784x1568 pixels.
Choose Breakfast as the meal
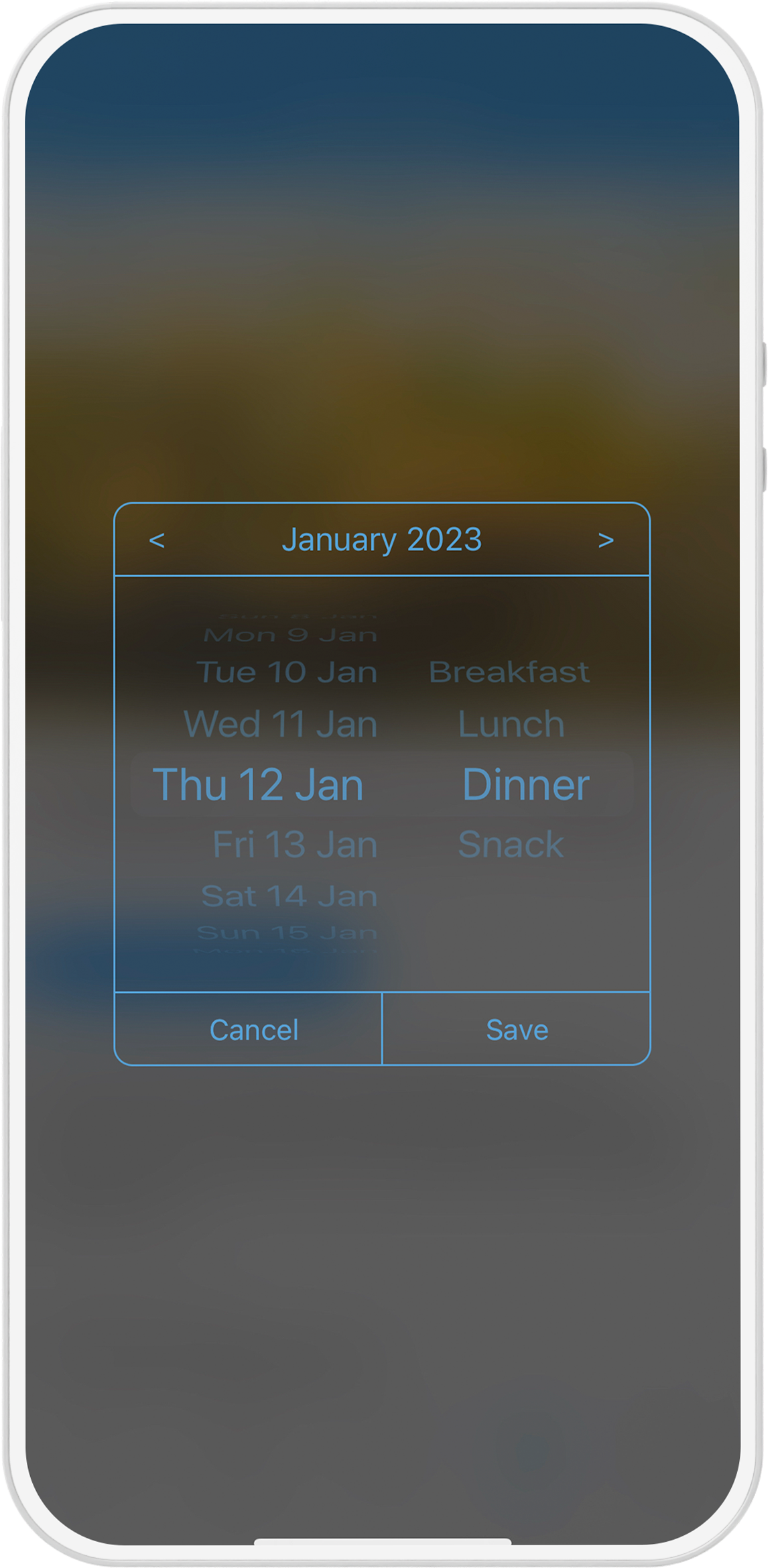[x=509, y=672]
